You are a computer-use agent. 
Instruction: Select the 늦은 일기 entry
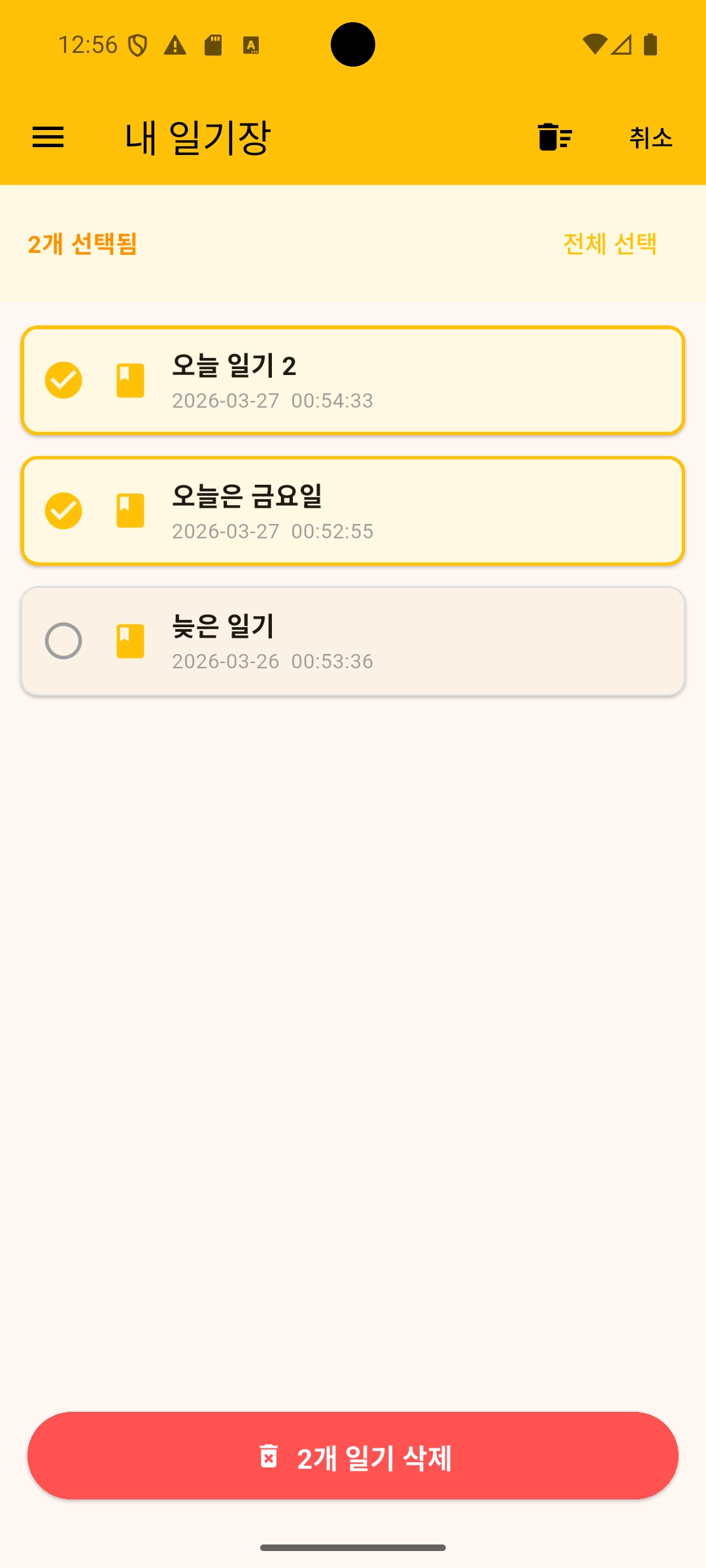tap(63, 641)
